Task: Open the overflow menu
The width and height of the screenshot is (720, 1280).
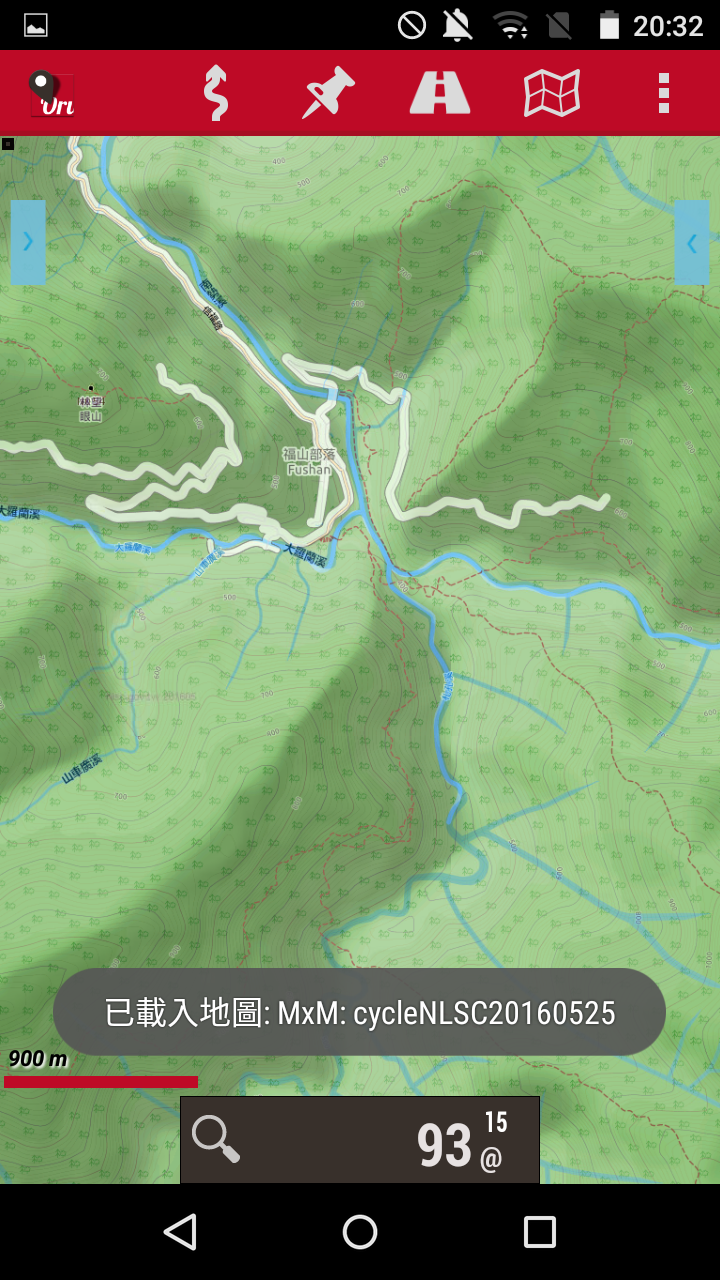Action: [663, 93]
